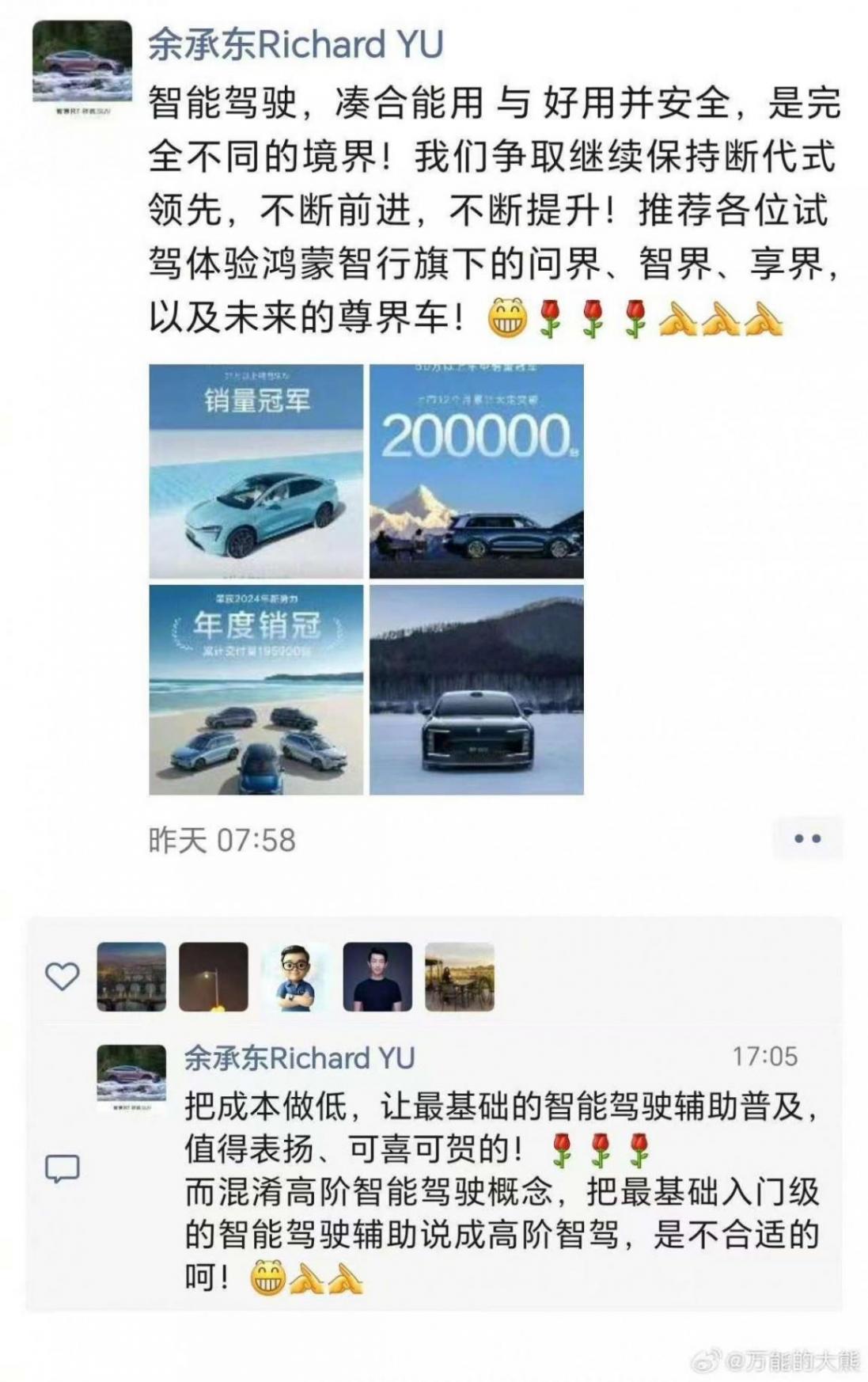868x1382 pixels.
Task: Open the liker with the outdoor terrace avatar
Action: coord(460,977)
